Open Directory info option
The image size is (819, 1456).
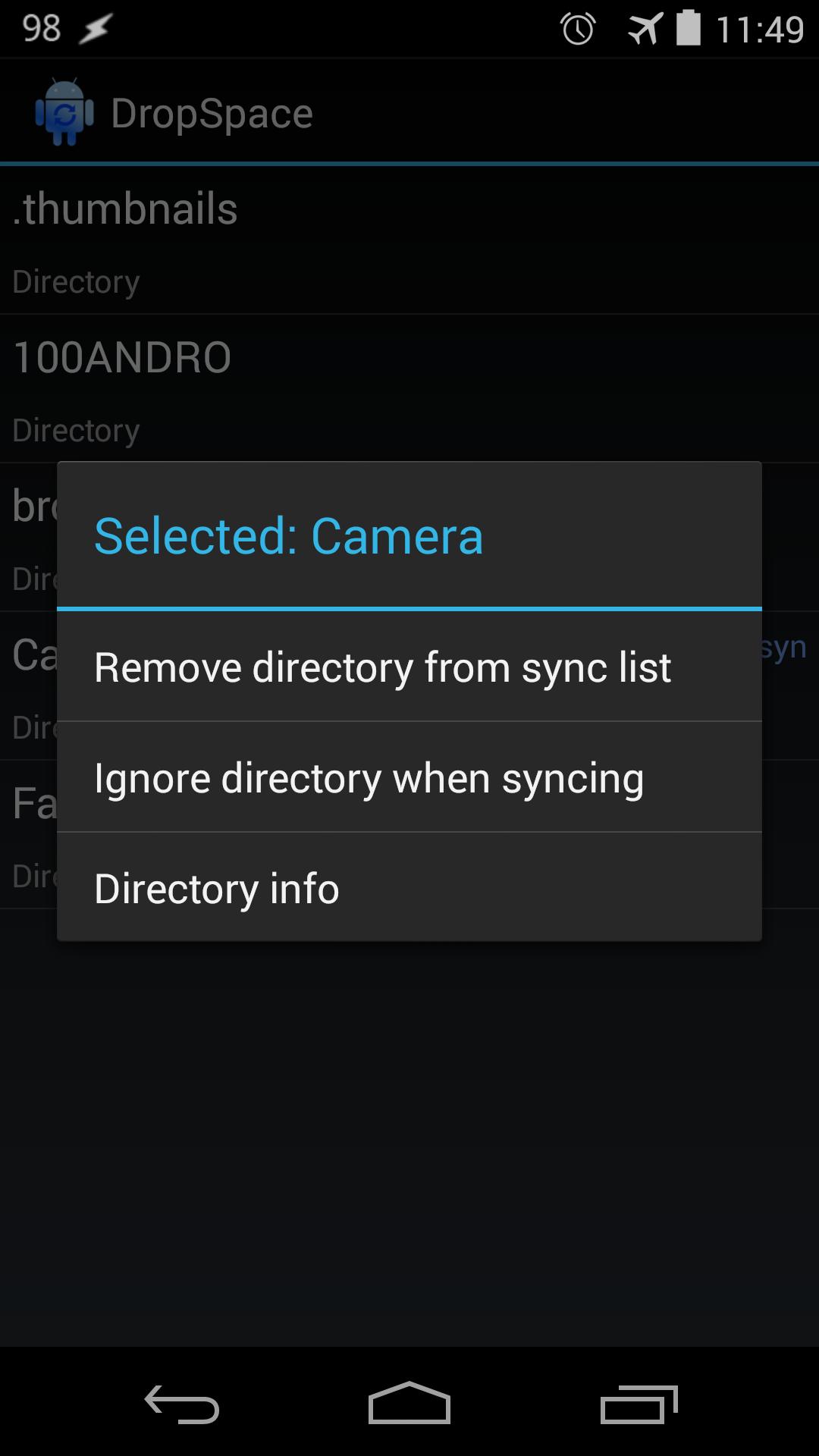(x=409, y=888)
